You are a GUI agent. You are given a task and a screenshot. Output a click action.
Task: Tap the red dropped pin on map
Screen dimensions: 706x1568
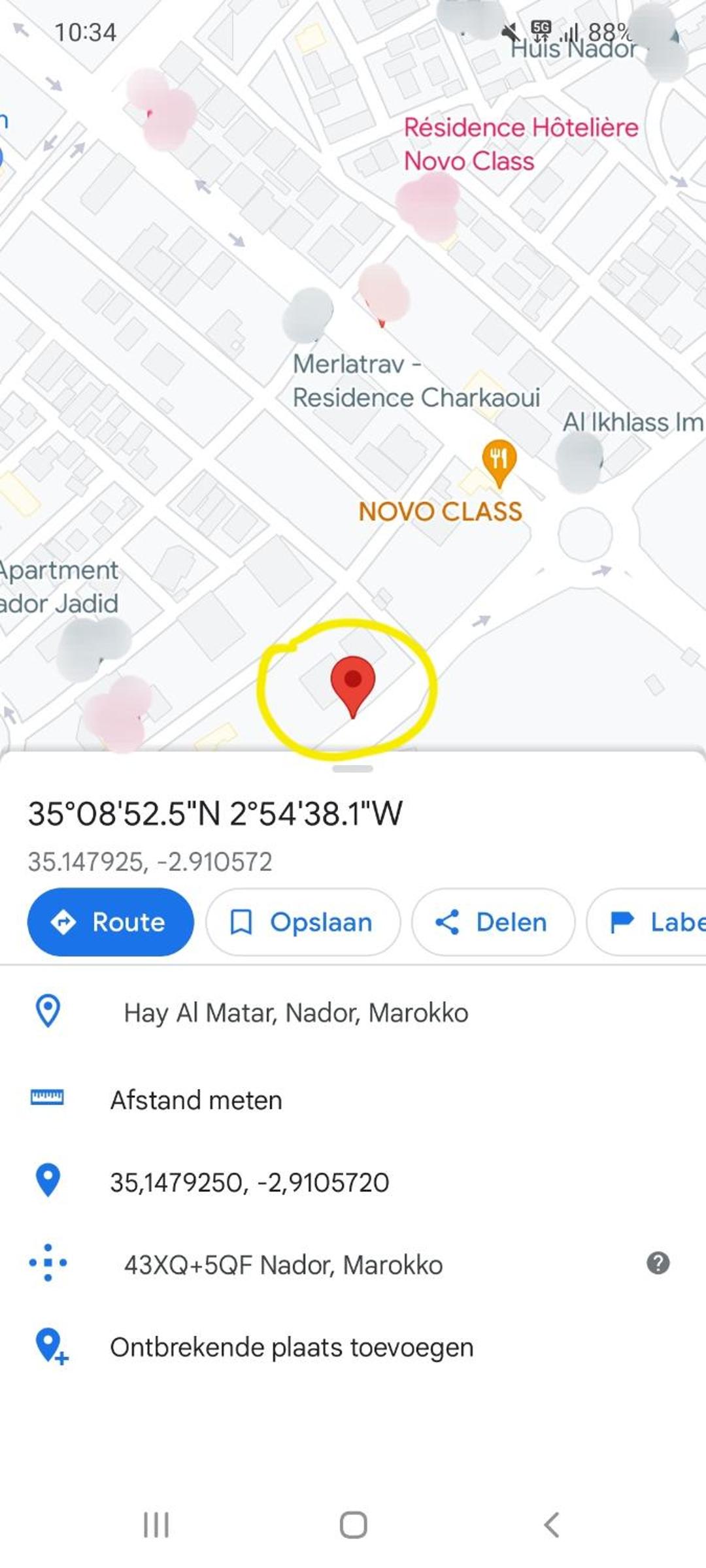353,687
